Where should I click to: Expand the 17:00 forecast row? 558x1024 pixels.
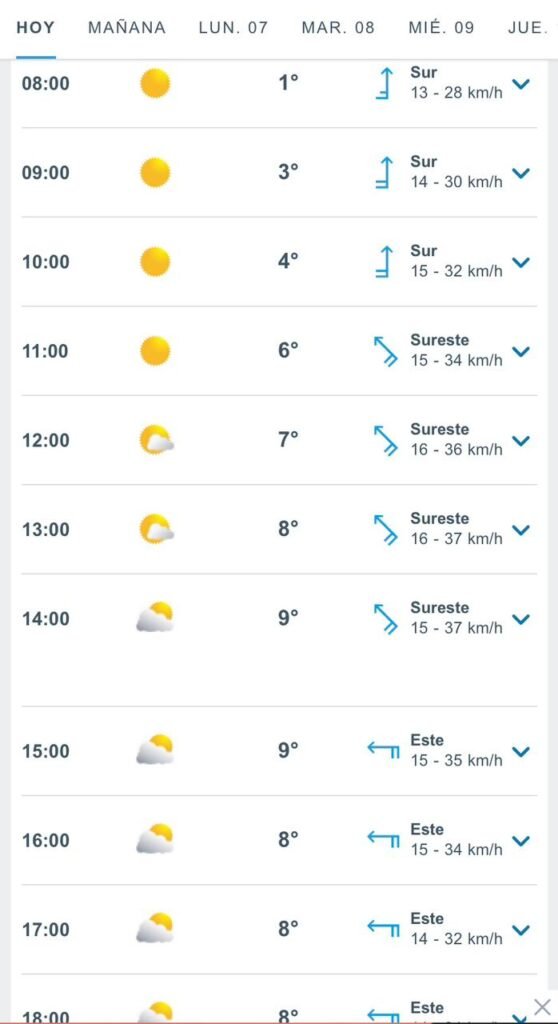(x=521, y=929)
